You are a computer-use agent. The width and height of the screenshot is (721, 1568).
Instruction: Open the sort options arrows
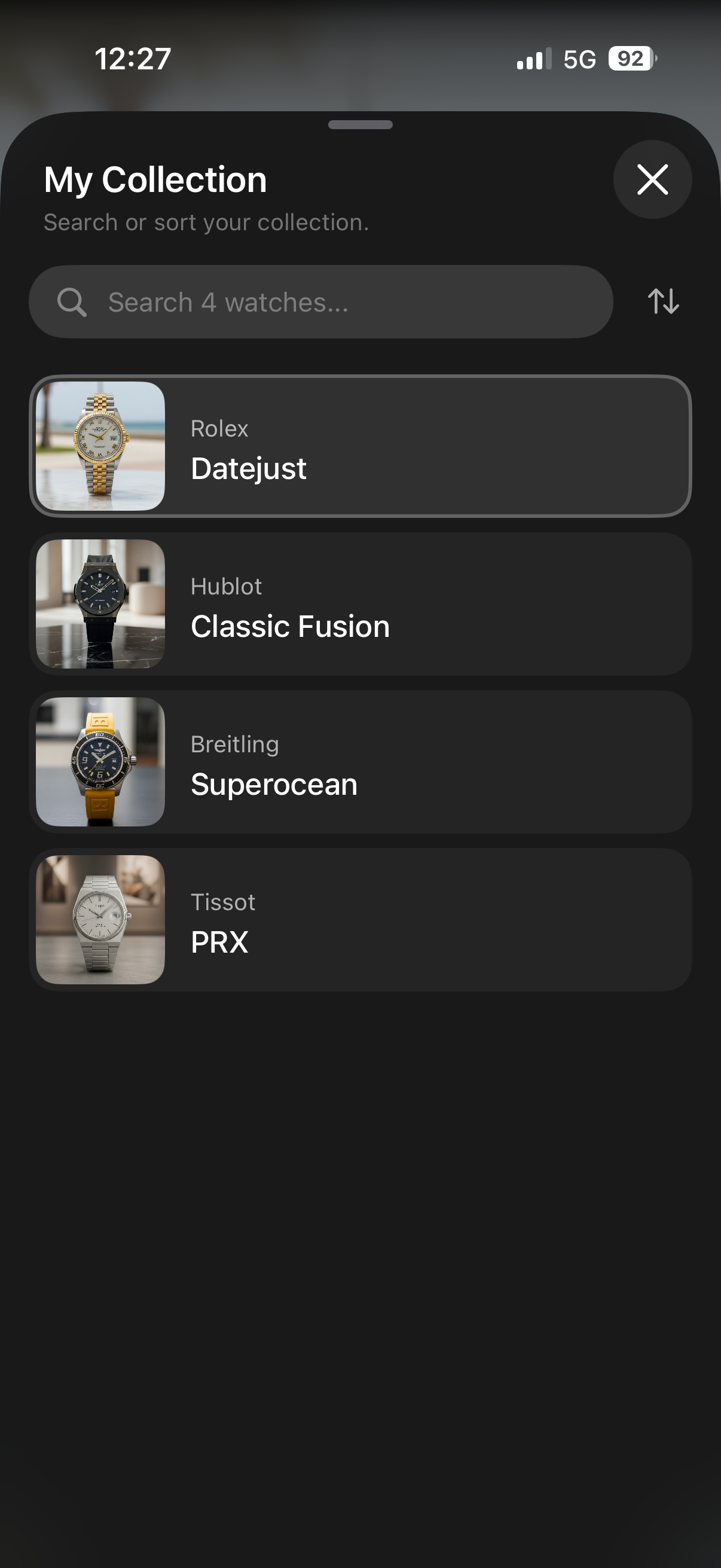click(662, 301)
